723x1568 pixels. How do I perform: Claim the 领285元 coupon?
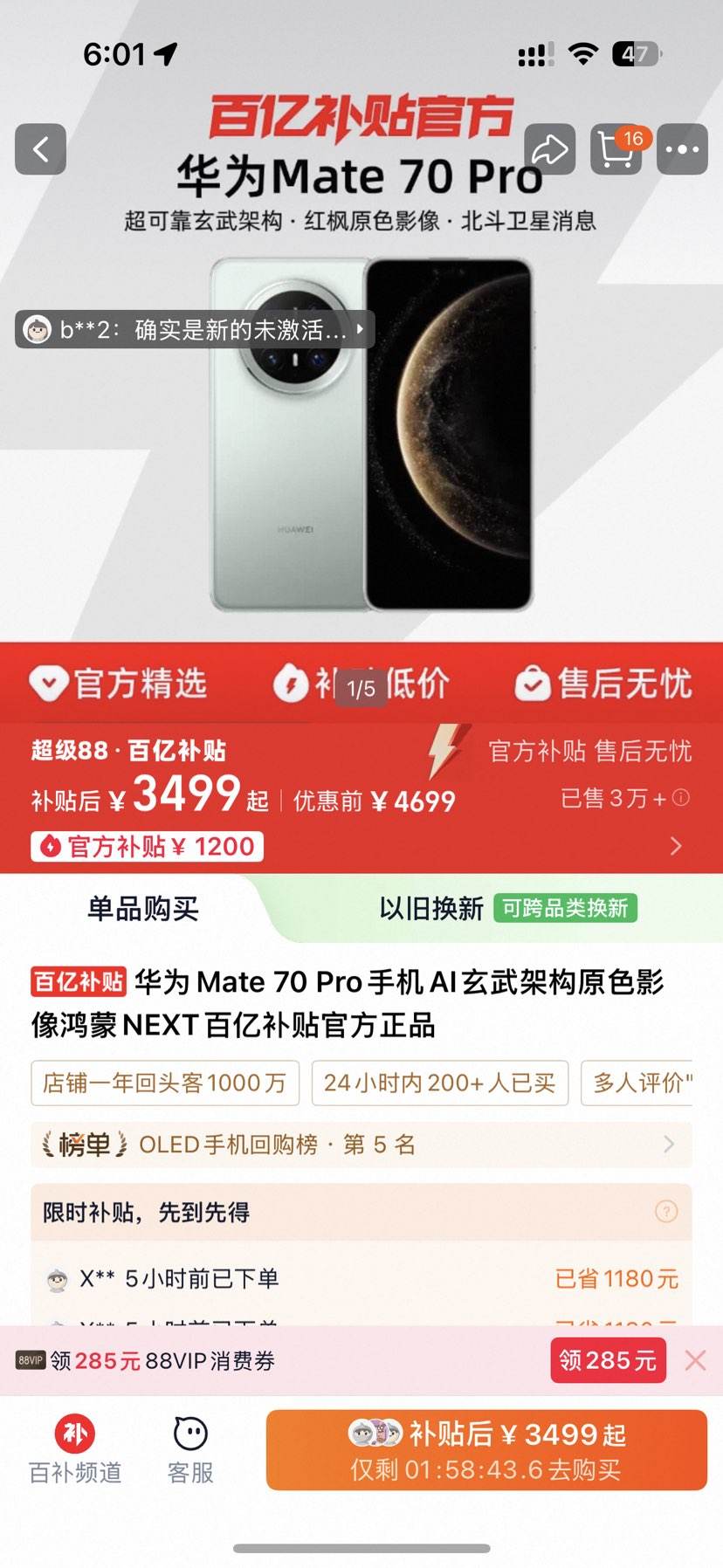608,1359
